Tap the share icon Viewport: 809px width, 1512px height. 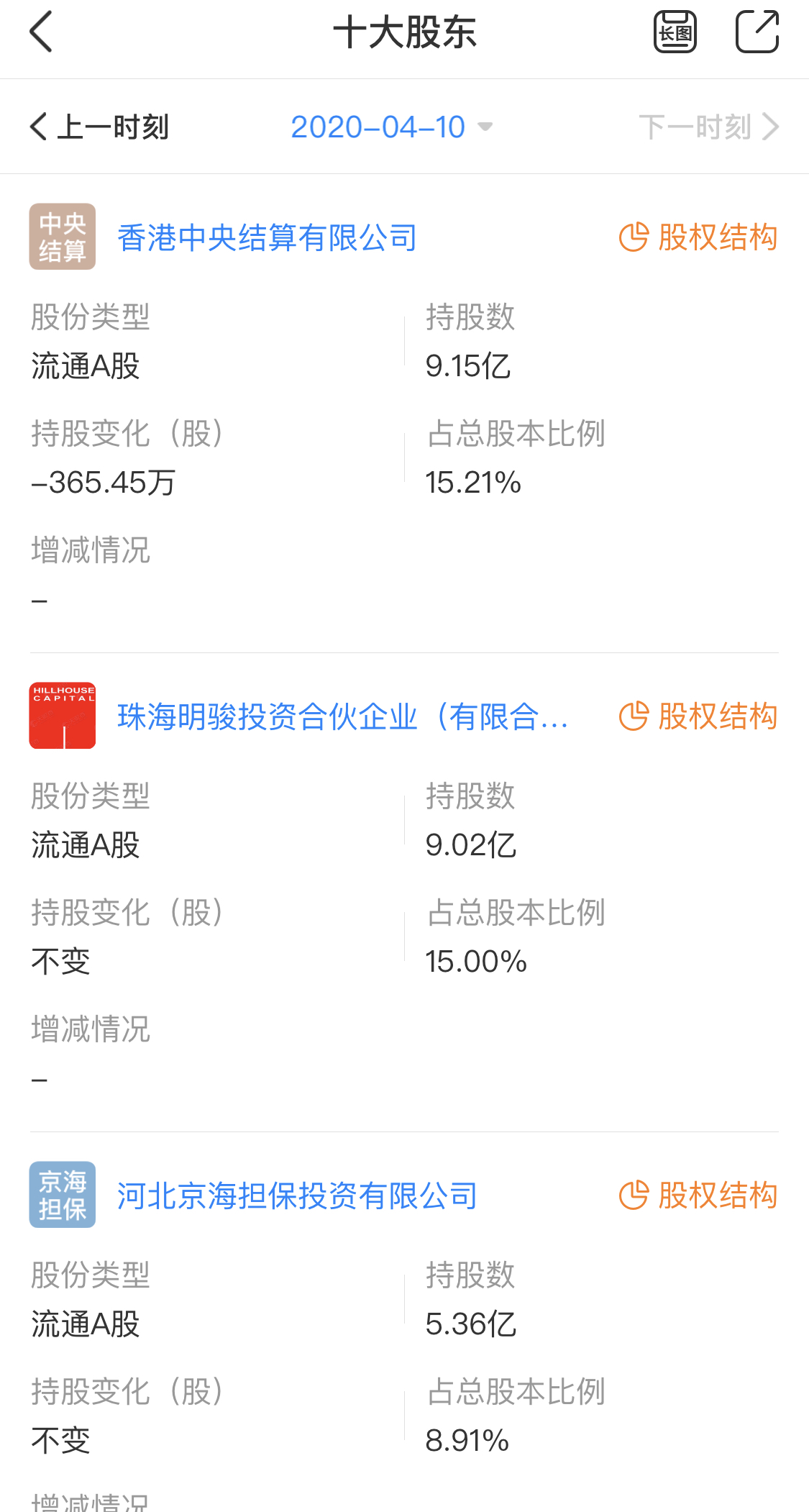[757, 32]
